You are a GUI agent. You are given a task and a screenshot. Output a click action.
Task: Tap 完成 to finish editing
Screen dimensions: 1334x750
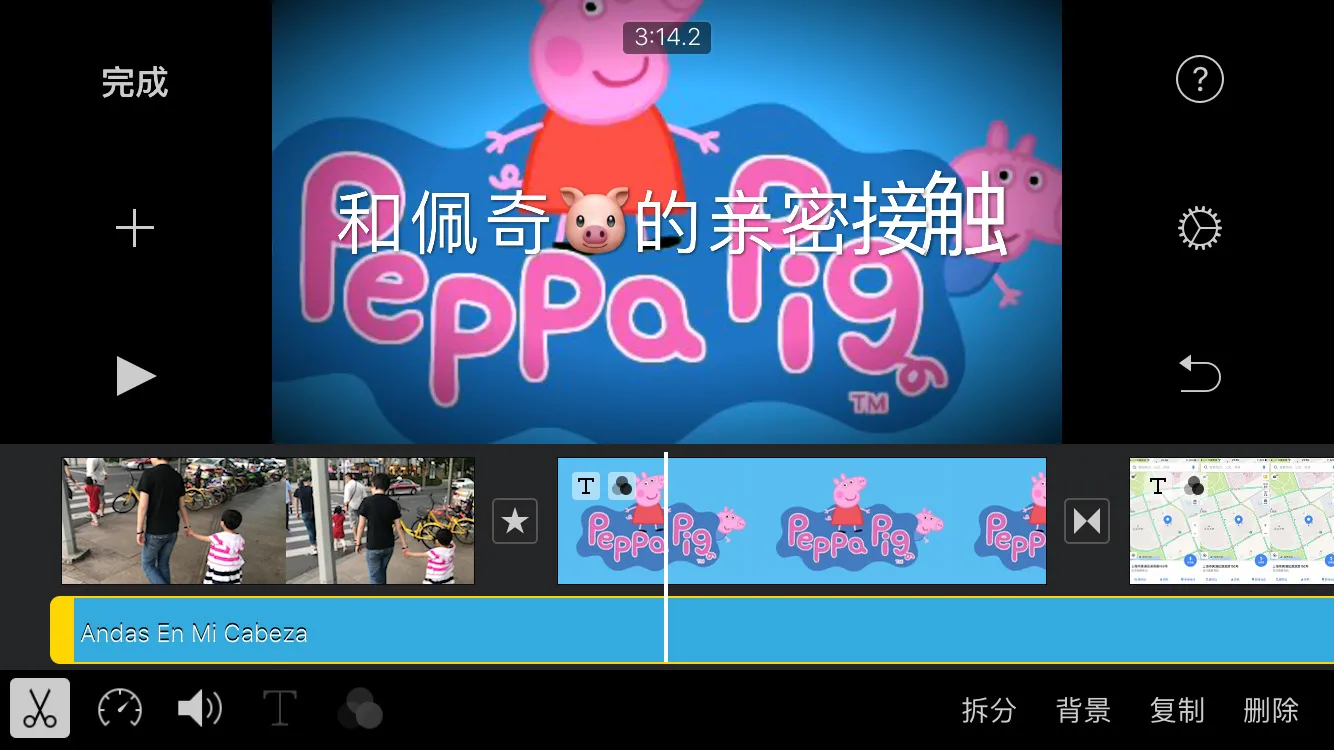pos(135,82)
